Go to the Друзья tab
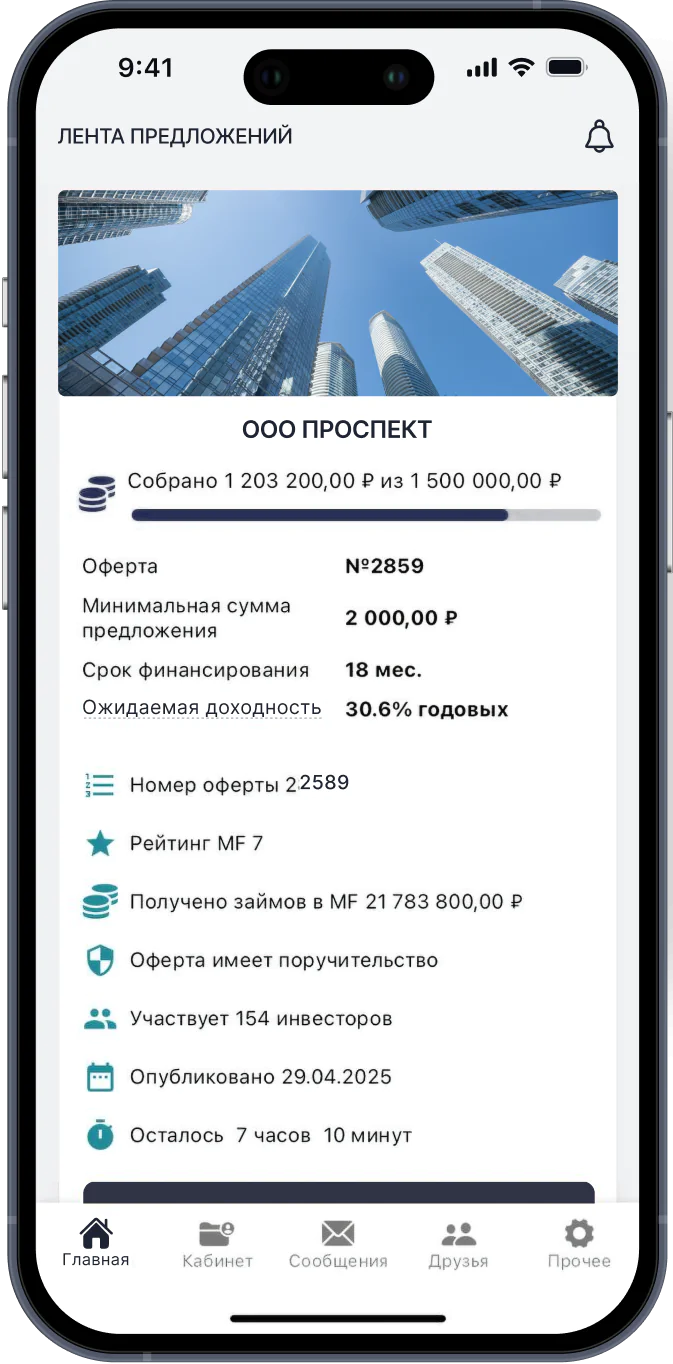Viewport: 673px width, 1364px height. pyautogui.click(x=458, y=1243)
